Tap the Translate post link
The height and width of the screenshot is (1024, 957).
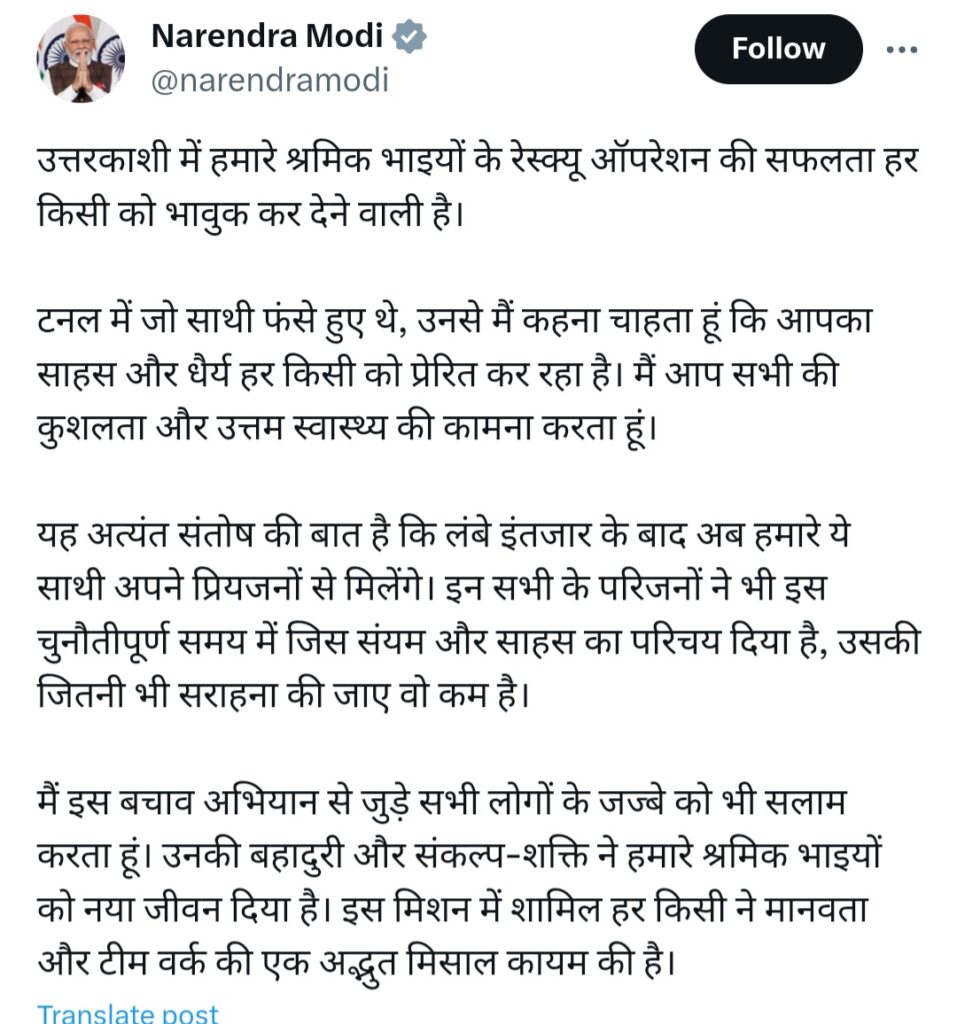point(128,1013)
